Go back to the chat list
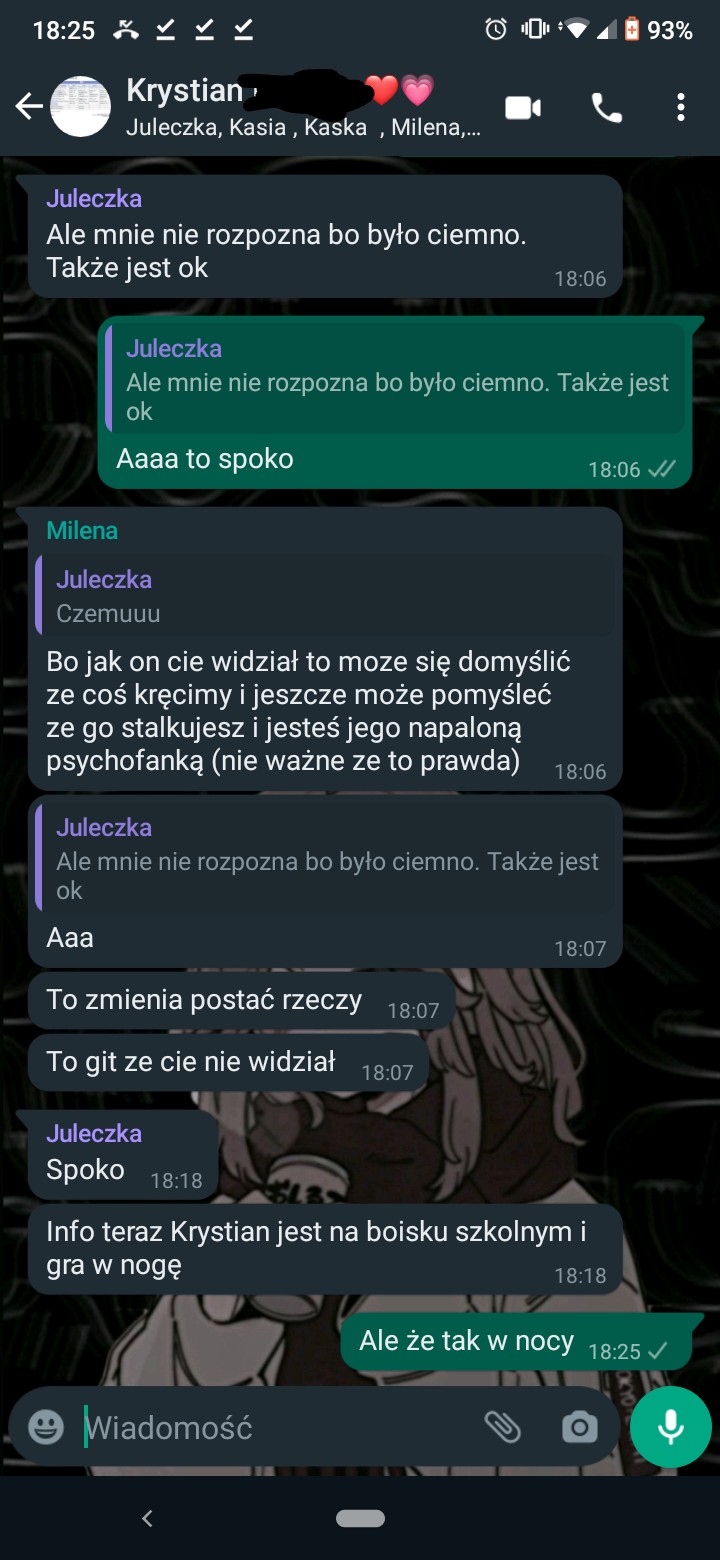This screenshot has height=1560, width=720. [29, 106]
